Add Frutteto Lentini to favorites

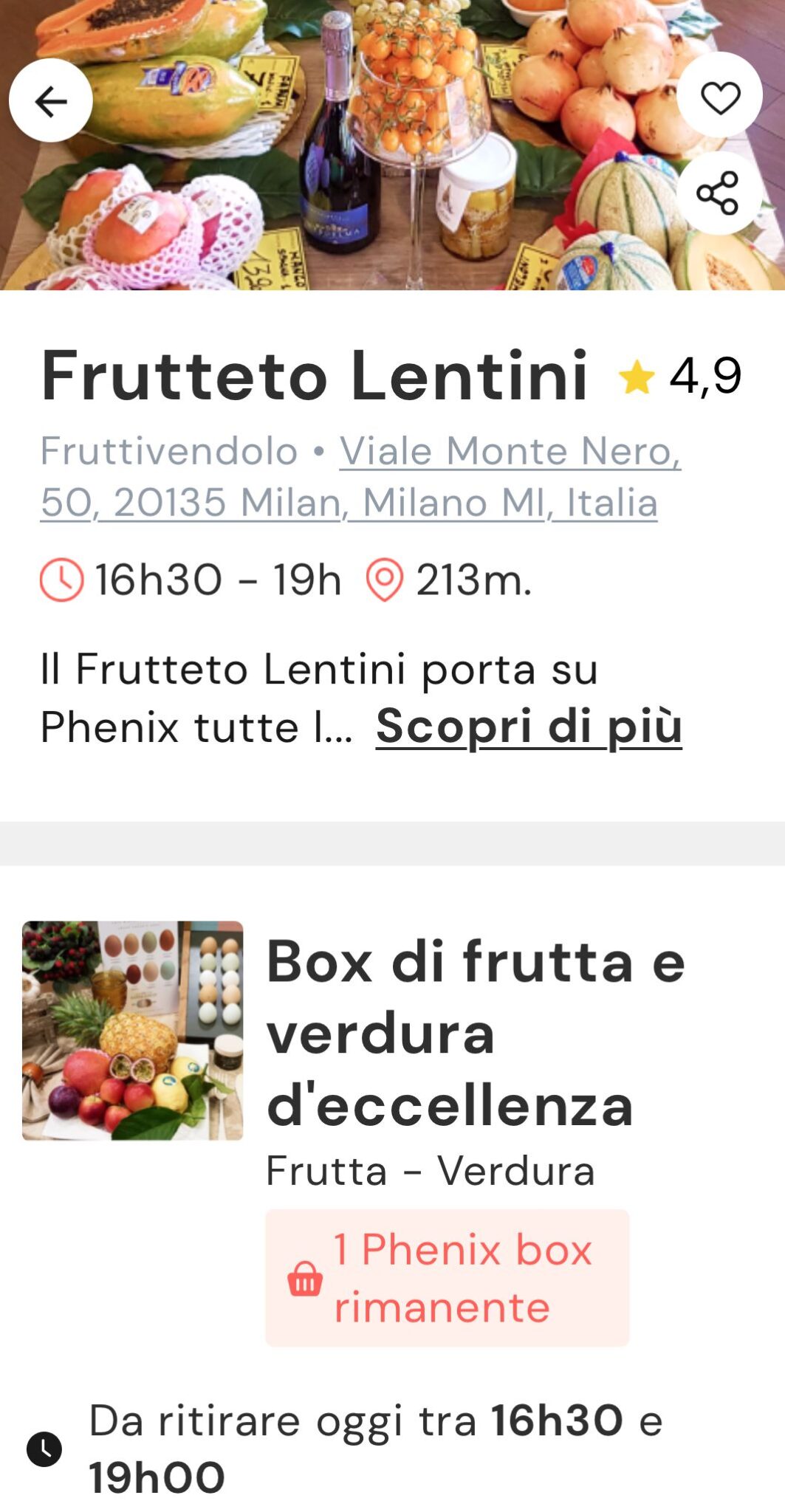click(720, 96)
